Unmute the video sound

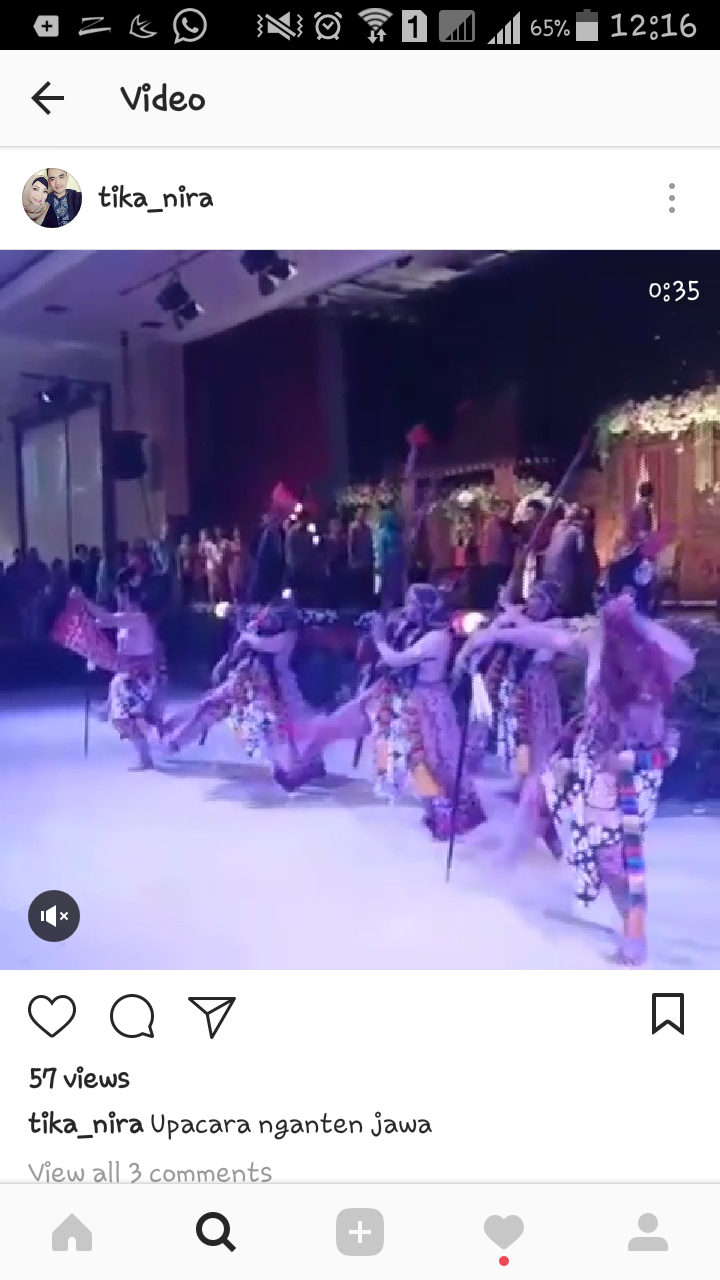pyautogui.click(x=54, y=916)
